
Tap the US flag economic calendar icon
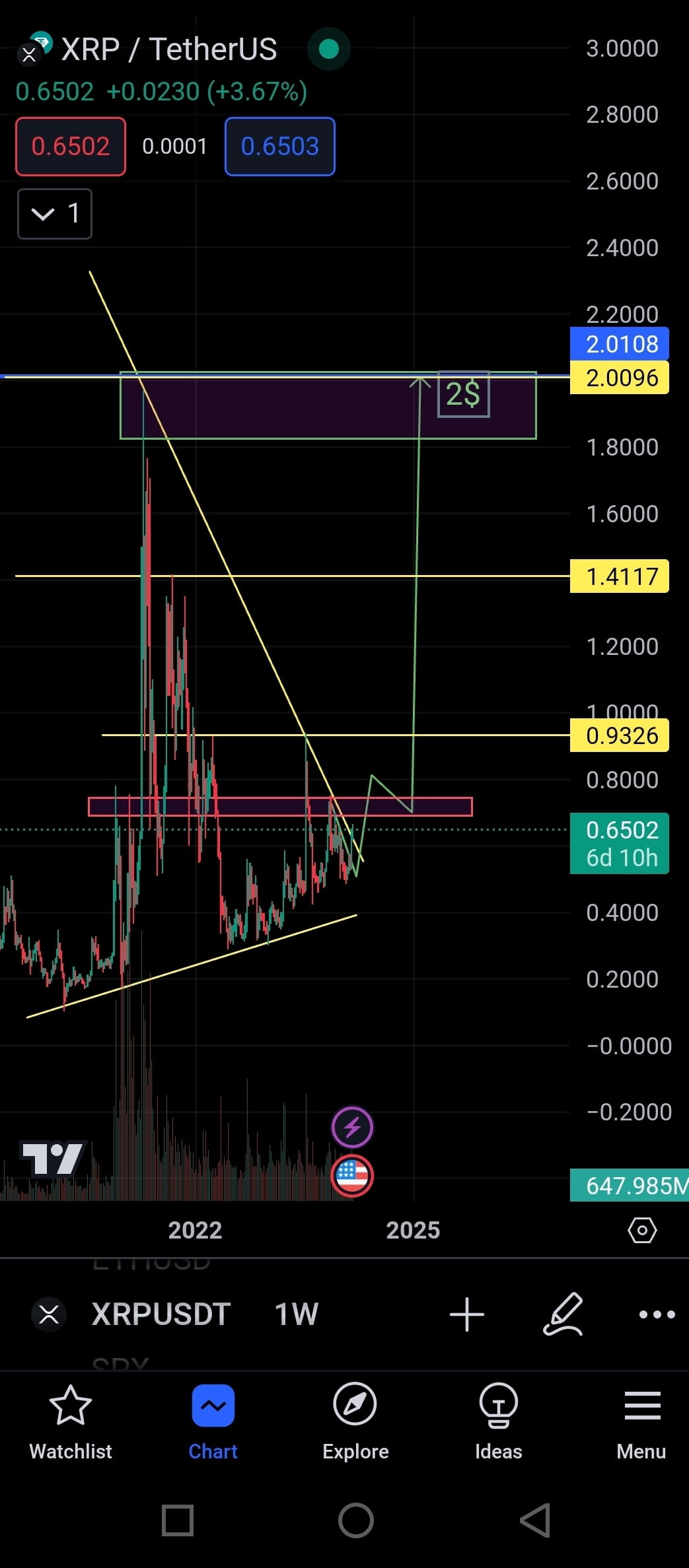(x=353, y=1177)
